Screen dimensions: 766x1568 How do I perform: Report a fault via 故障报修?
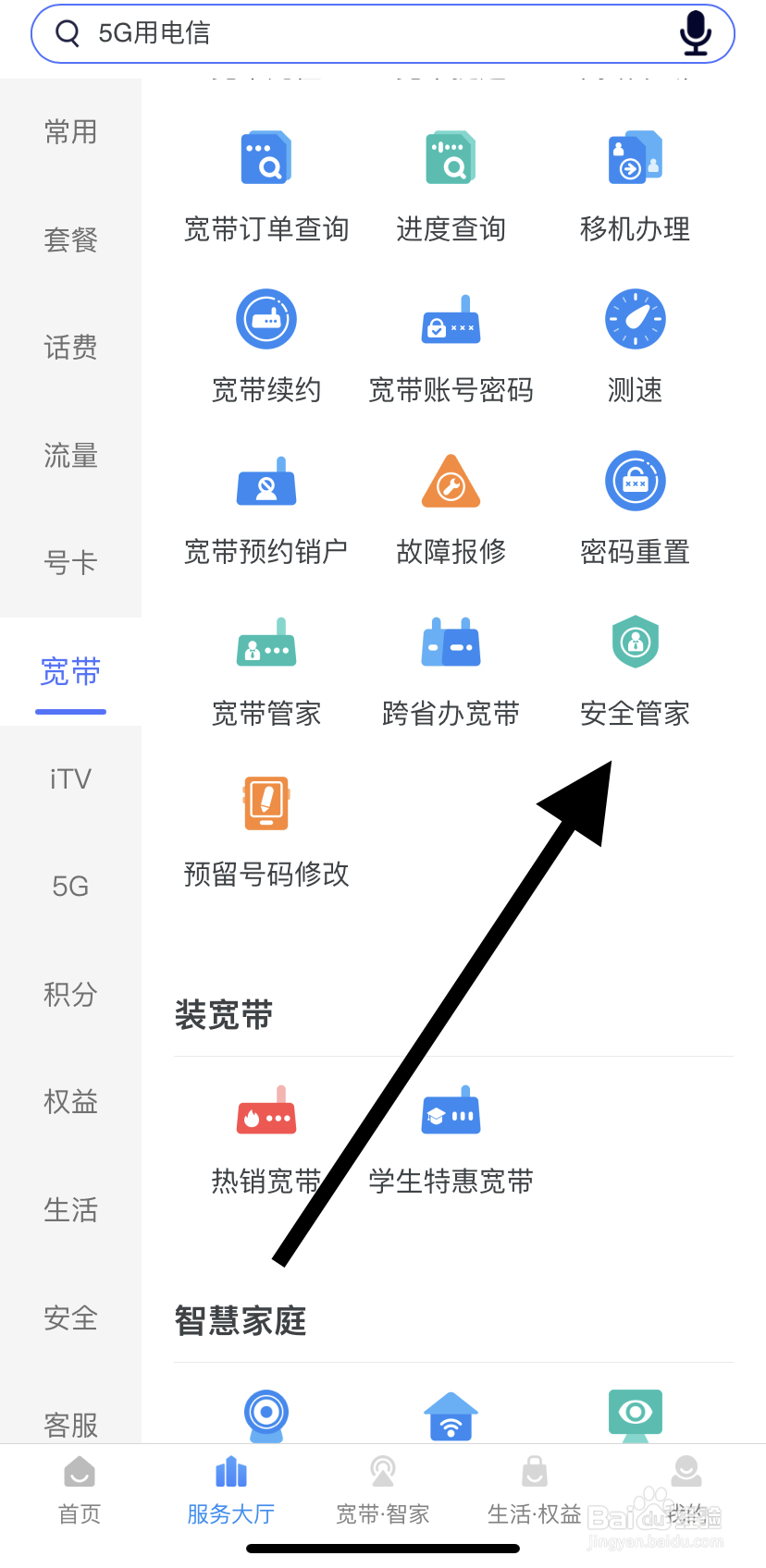(x=450, y=508)
